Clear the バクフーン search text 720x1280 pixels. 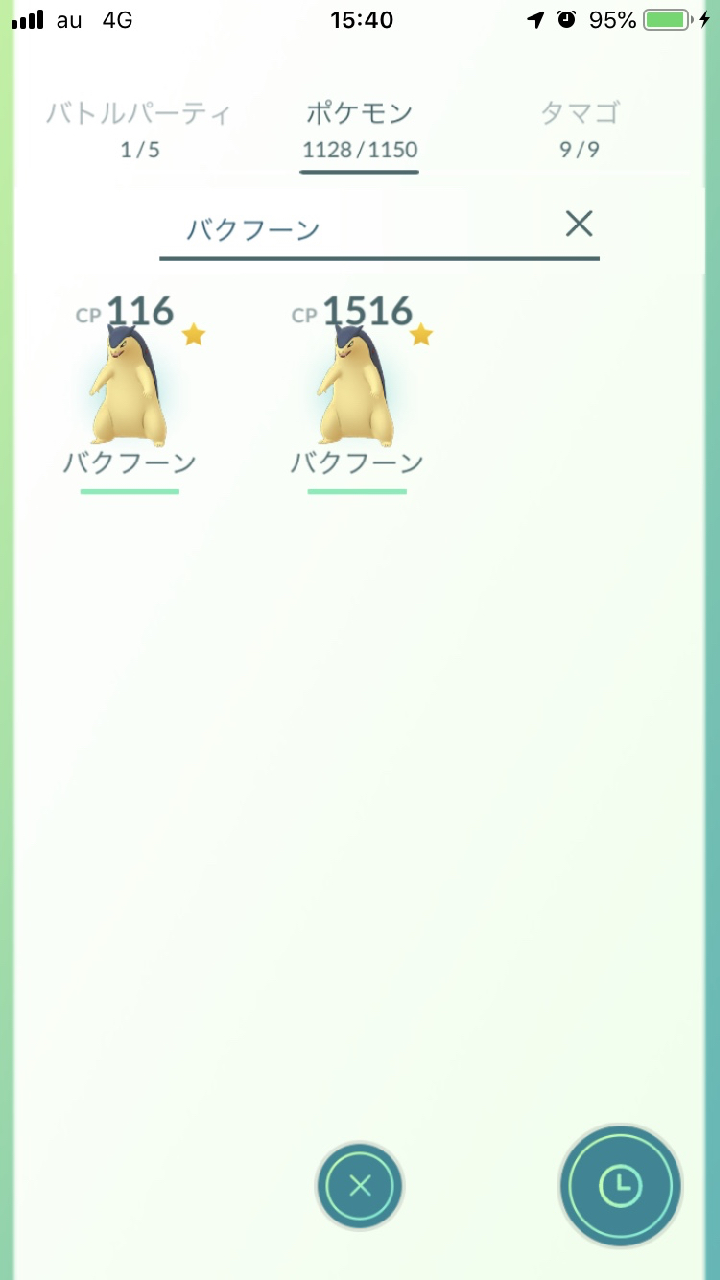[579, 224]
